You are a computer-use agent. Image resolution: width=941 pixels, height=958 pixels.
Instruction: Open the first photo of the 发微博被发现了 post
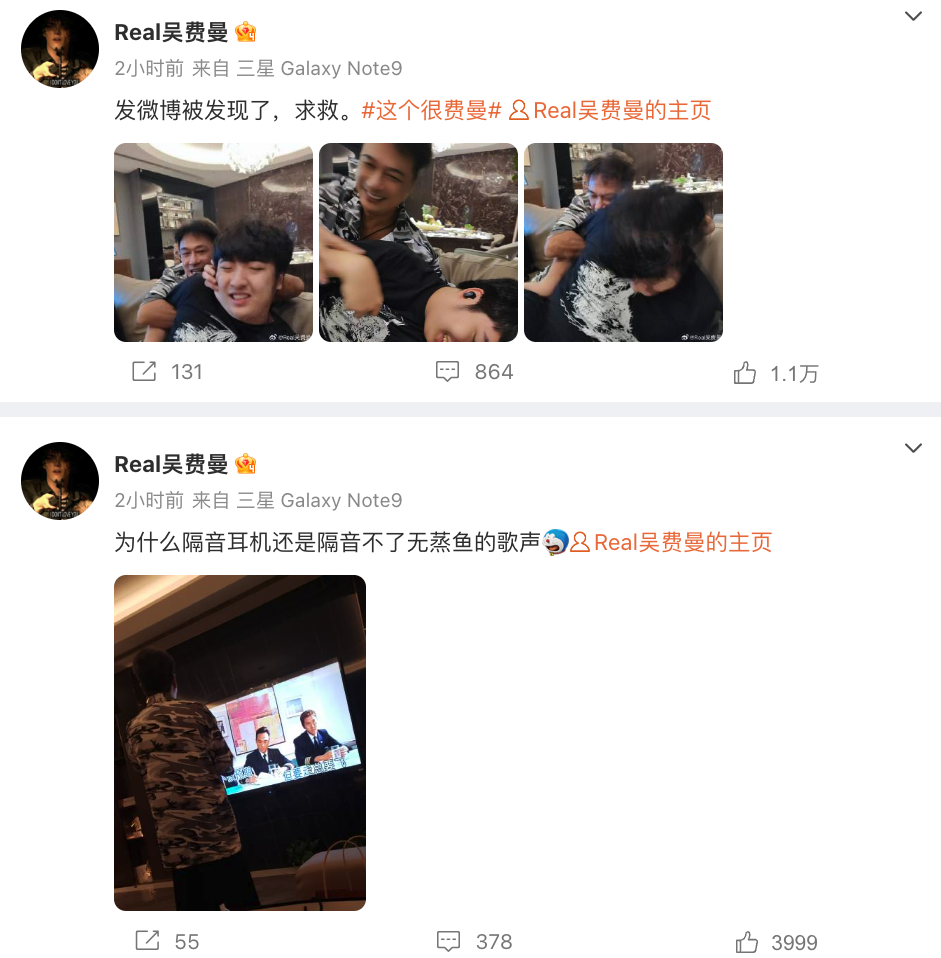click(x=213, y=242)
